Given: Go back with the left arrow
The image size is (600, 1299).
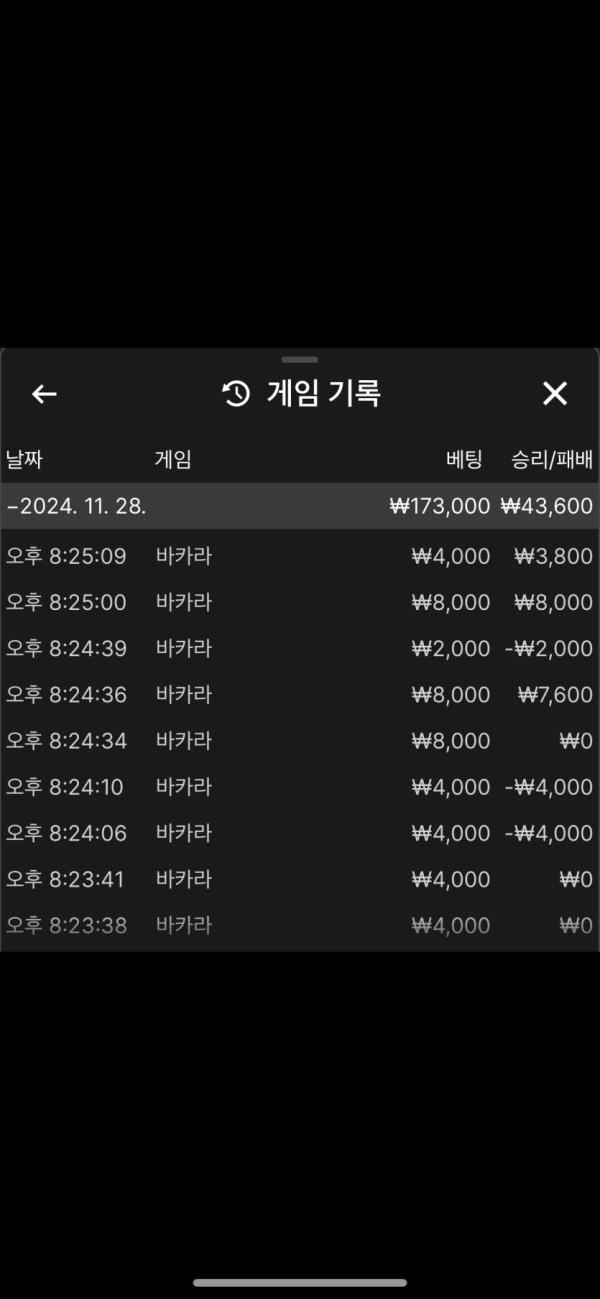Looking at the screenshot, I should (x=44, y=394).
